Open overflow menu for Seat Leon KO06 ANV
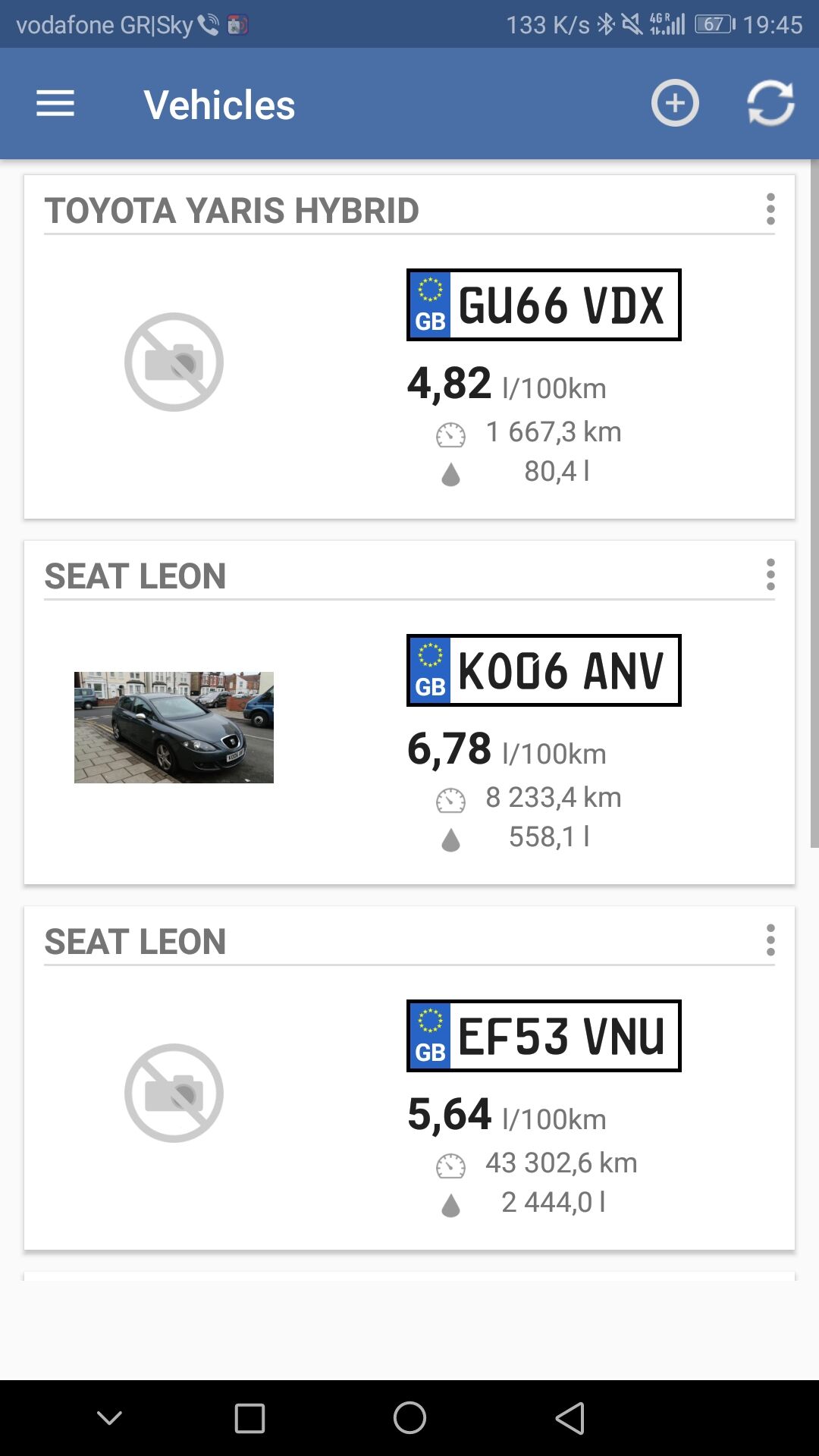The width and height of the screenshot is (819, 1456). click(x=770, y=575)
